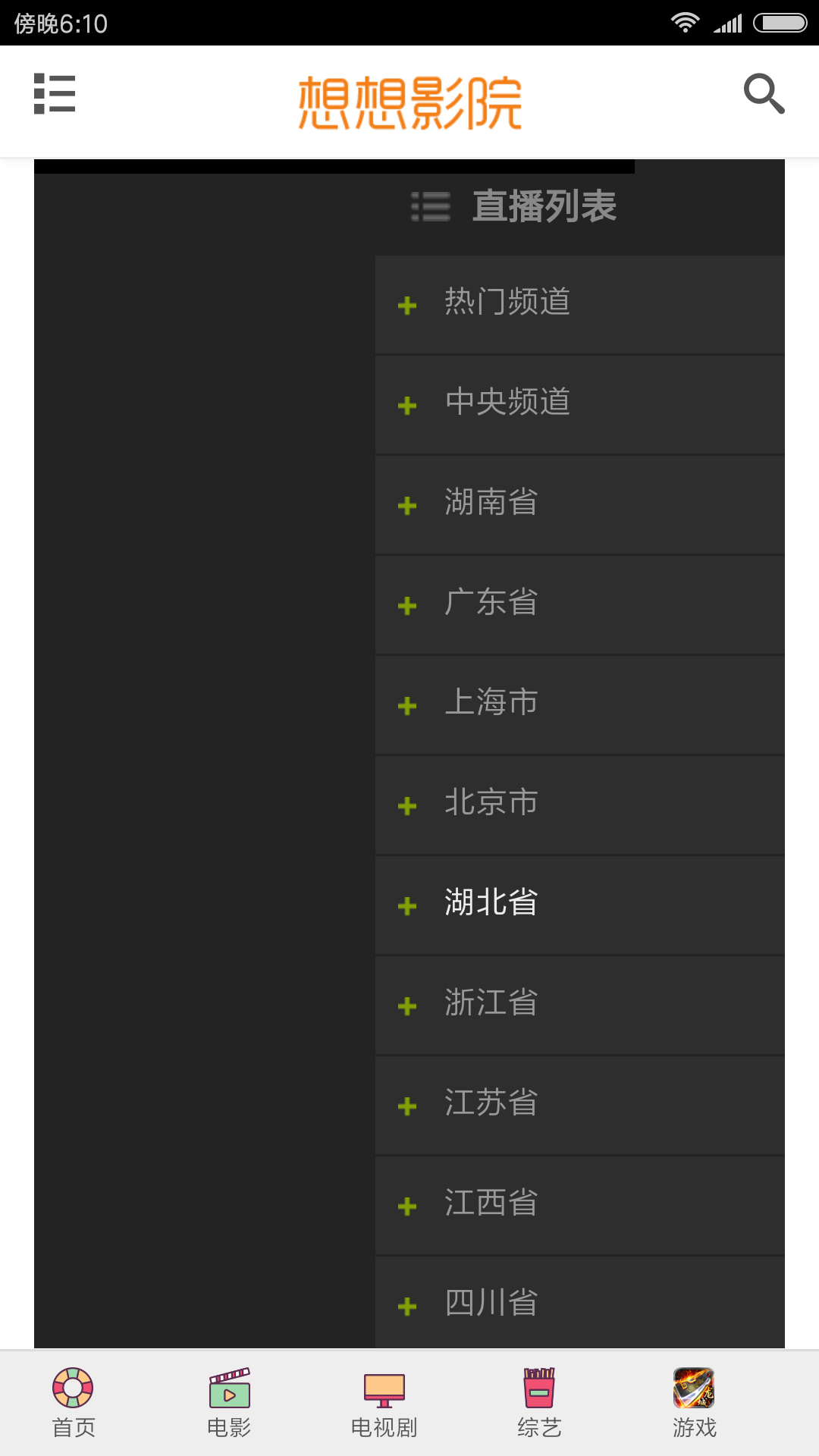Switch to the 电影 tab

pyautogui.click(x=229, y=1403)
